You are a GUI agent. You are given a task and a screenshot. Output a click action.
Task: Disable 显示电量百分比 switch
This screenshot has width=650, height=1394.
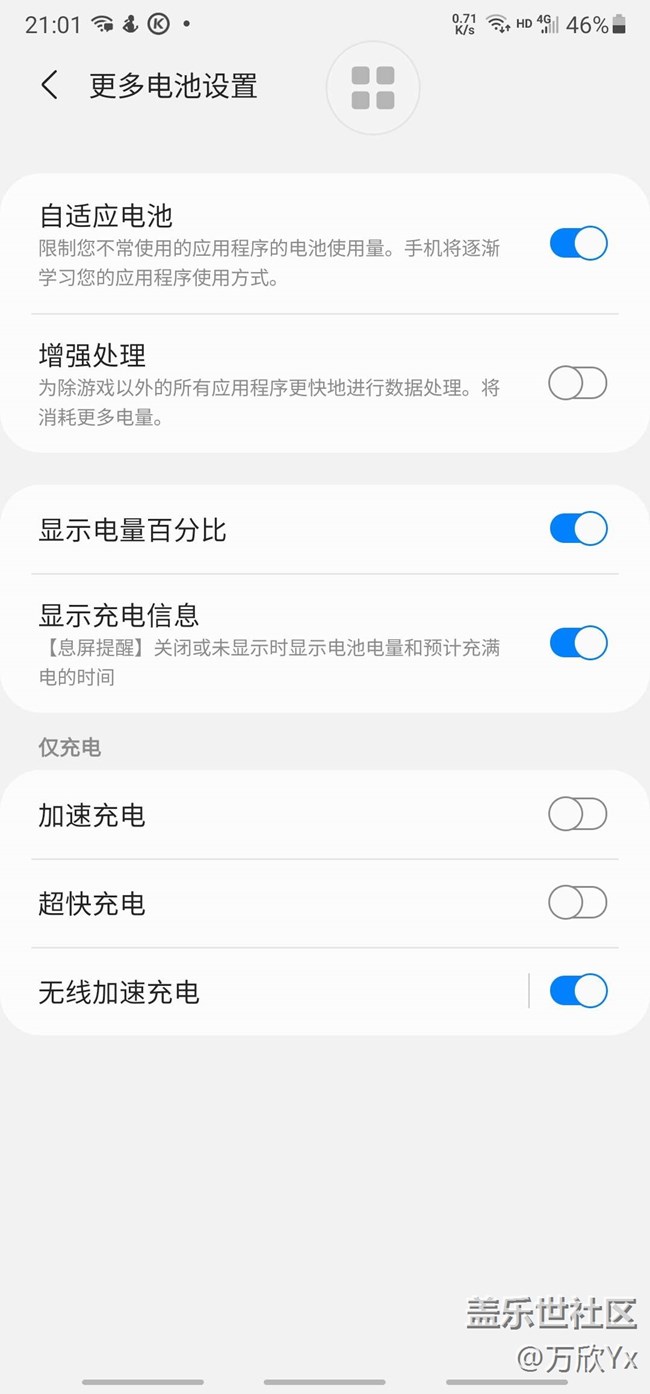point(578,529)
